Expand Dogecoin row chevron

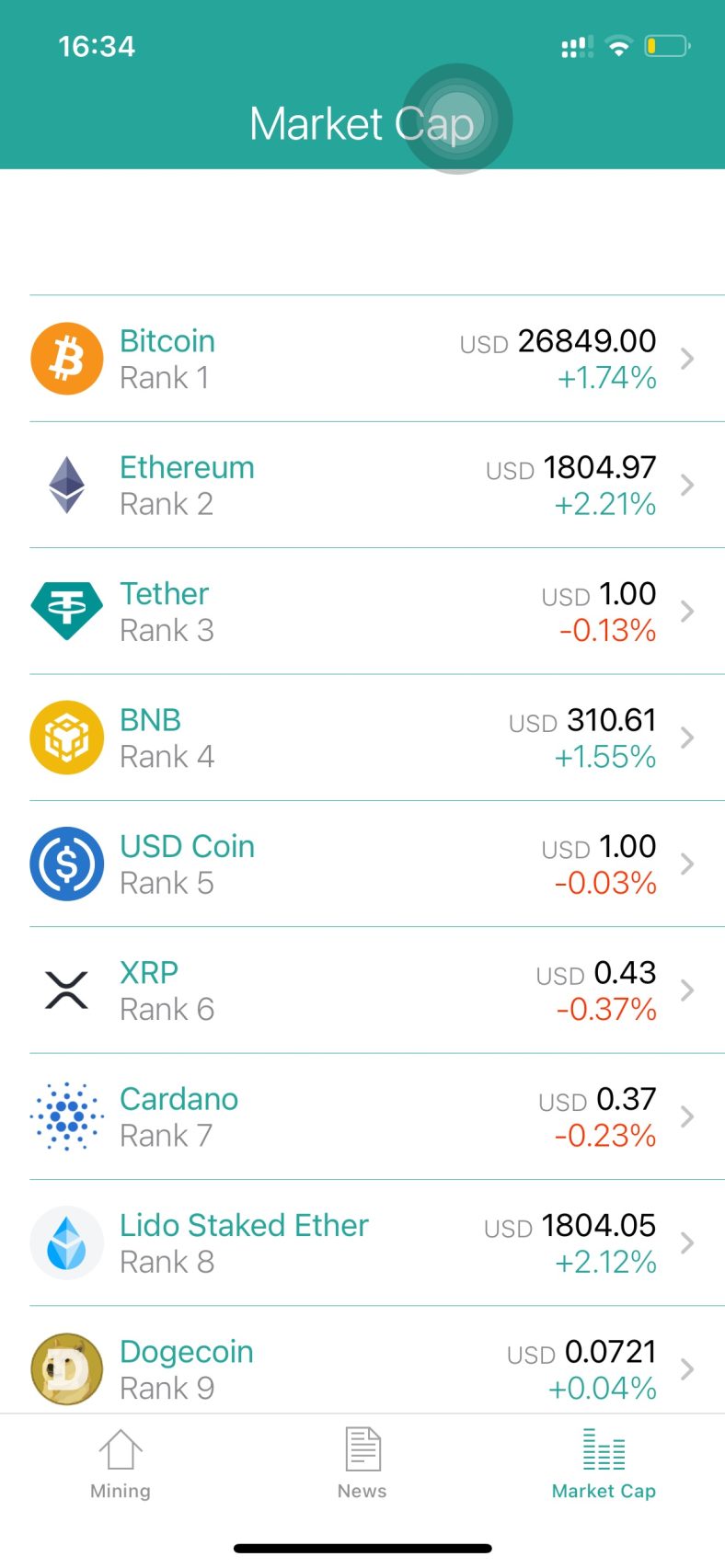[686, 1368]
